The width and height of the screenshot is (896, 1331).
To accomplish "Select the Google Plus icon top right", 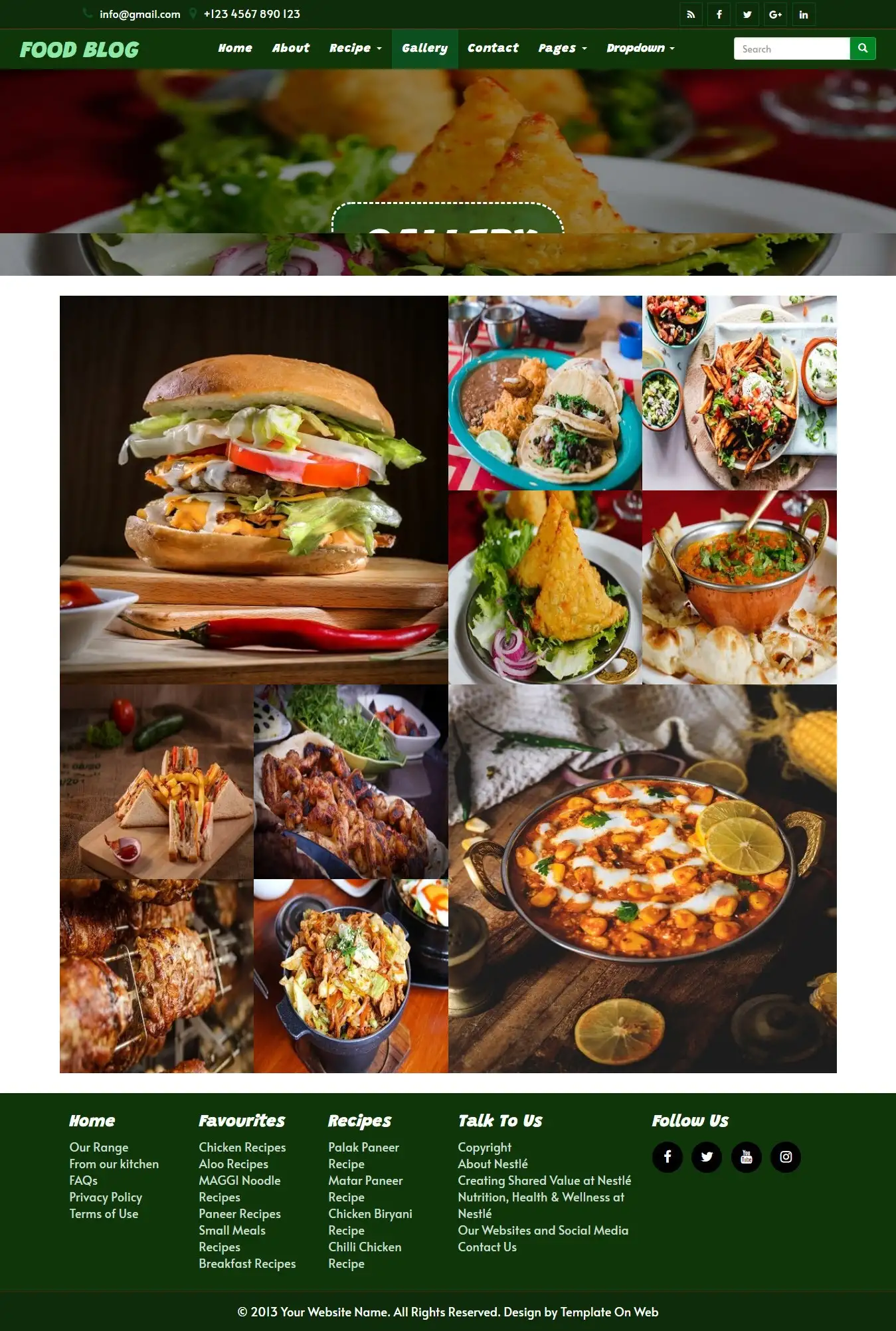I will point(775,14).
